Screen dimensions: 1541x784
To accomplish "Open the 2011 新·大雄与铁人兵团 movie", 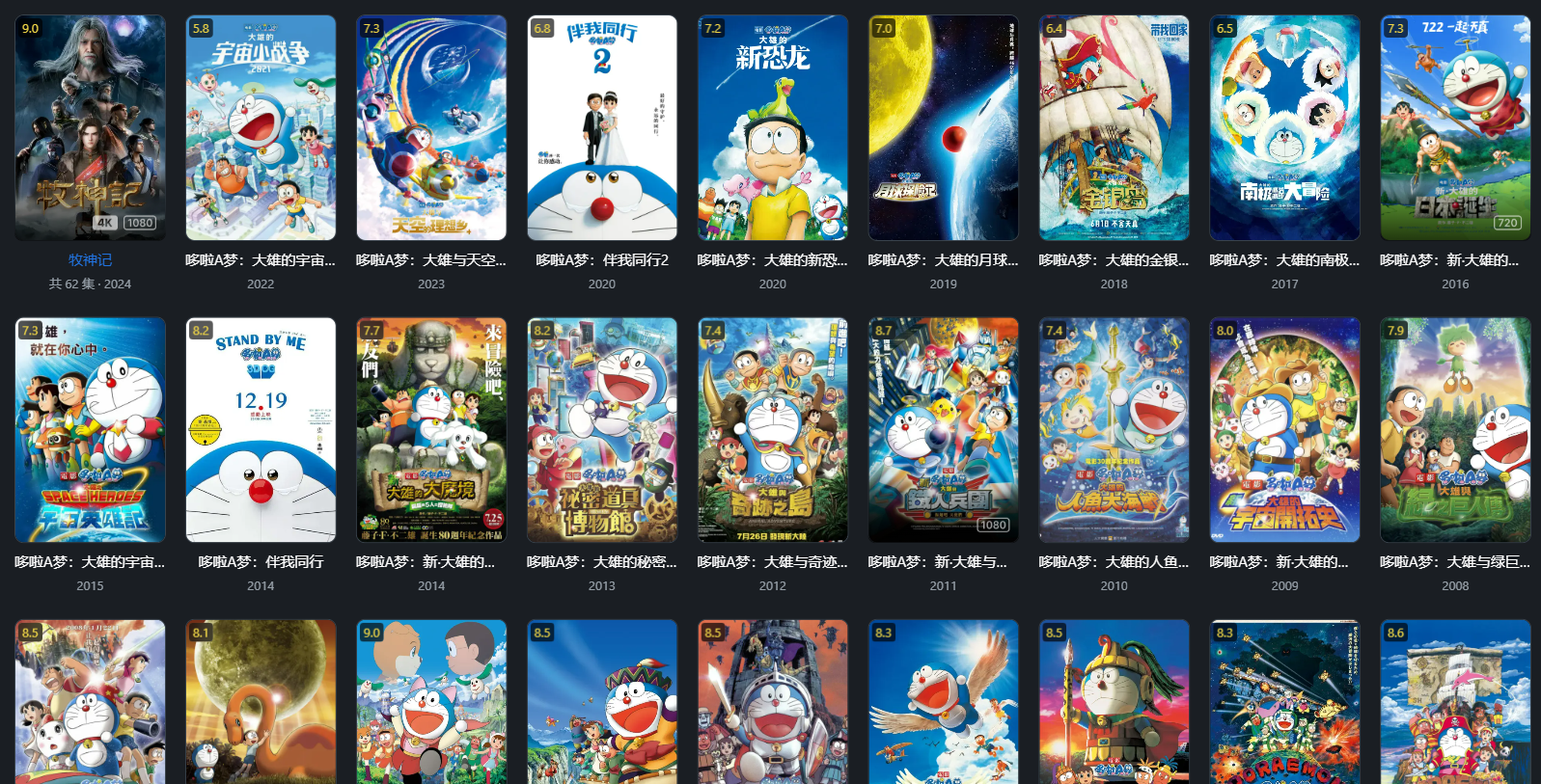I will pyautogui.click(x=944, y=430).
